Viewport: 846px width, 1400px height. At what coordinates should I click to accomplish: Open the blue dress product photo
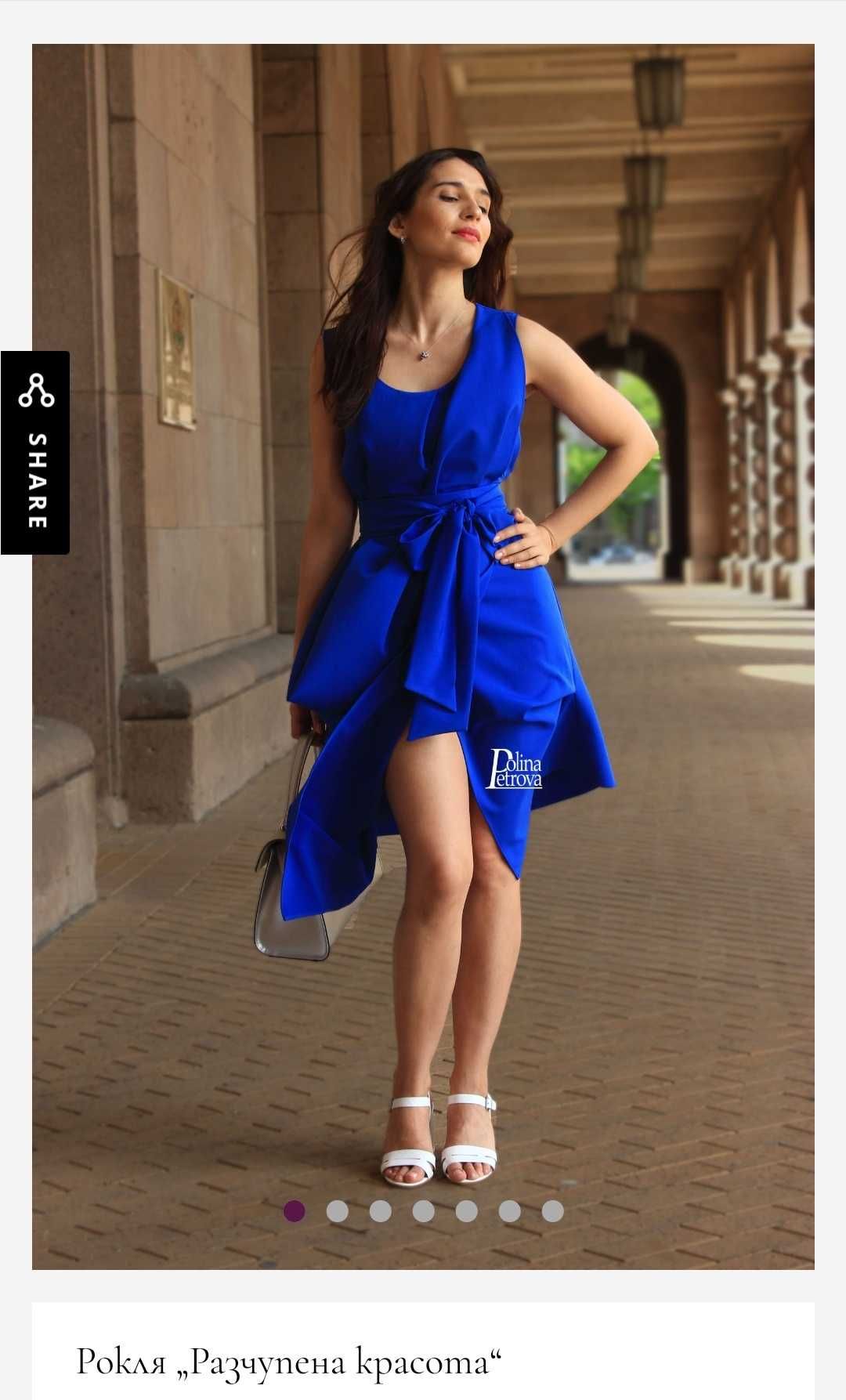[x=423, y=627]
